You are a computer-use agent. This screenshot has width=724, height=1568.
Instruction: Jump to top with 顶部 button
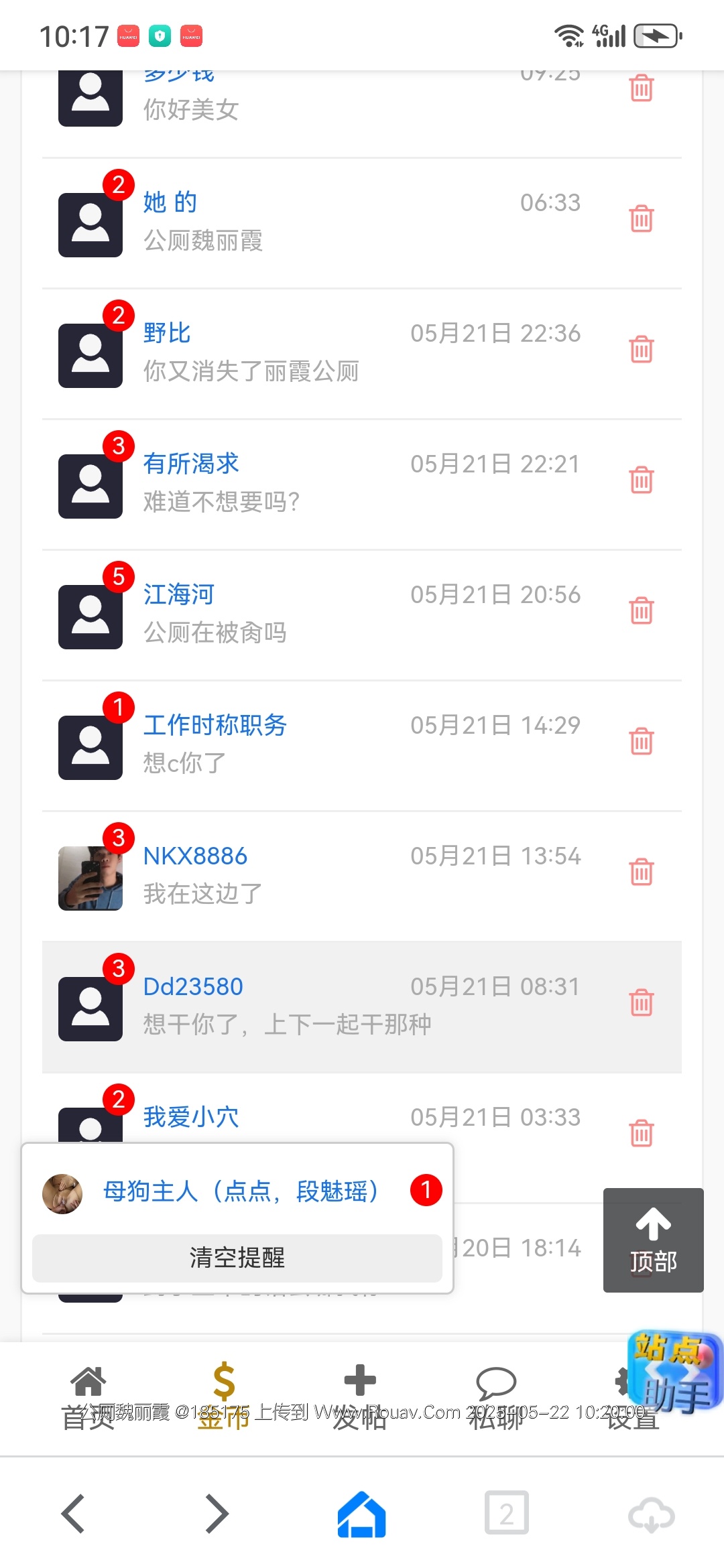(653, 1240)
